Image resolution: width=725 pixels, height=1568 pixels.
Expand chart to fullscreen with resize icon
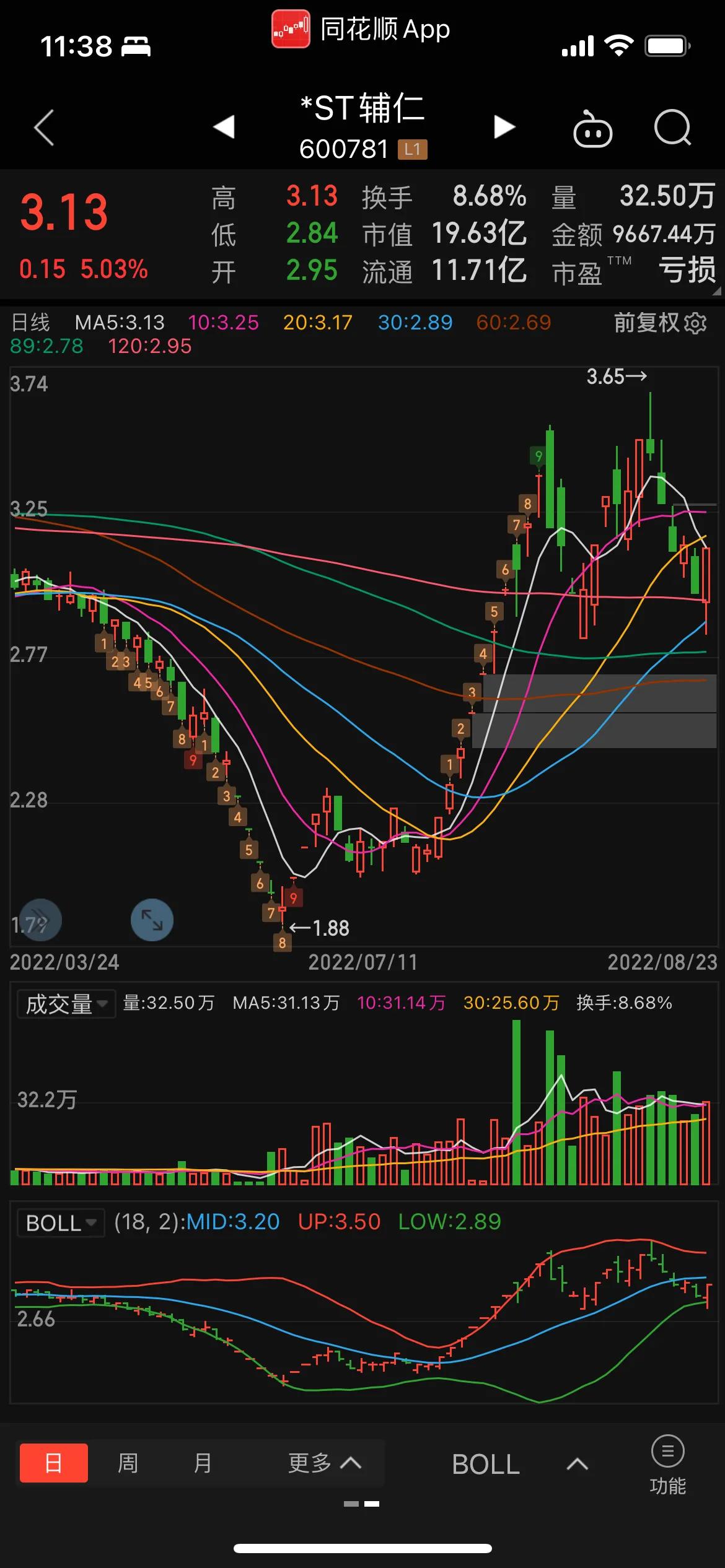pos(152,921)
